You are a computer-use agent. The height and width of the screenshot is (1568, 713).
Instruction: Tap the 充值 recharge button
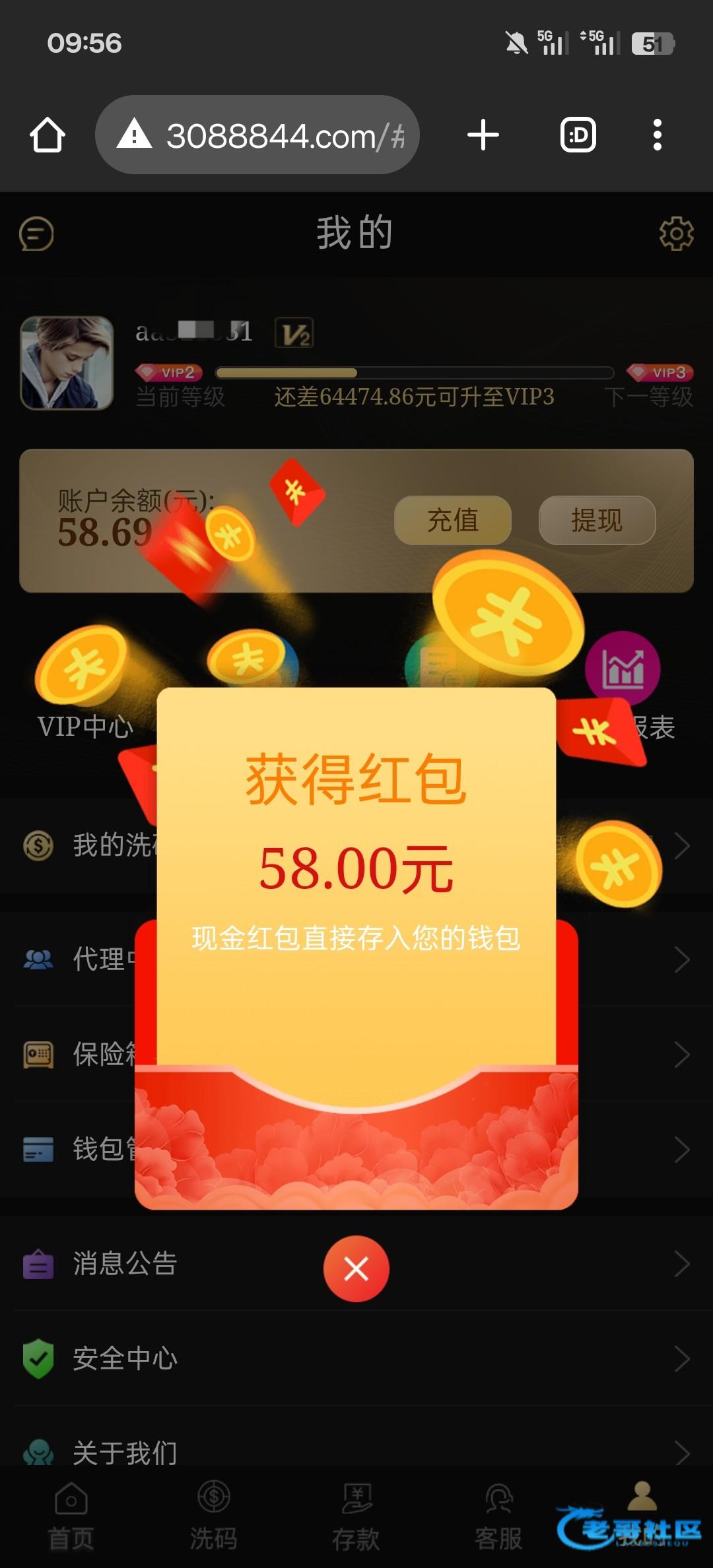[452, 520]
